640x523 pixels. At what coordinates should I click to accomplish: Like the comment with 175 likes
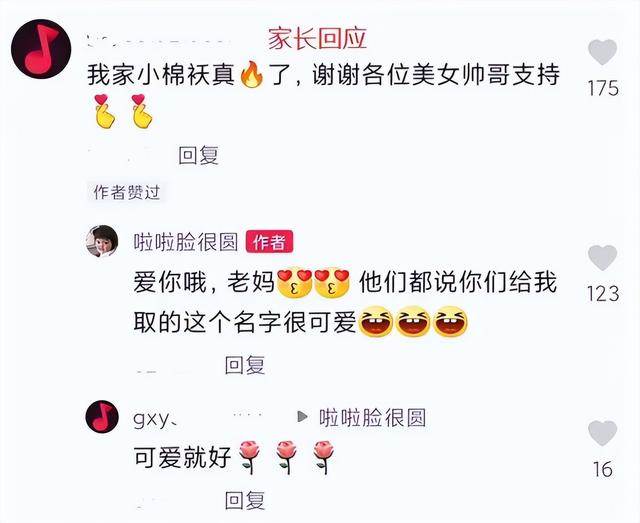click(x=602, y=52)
